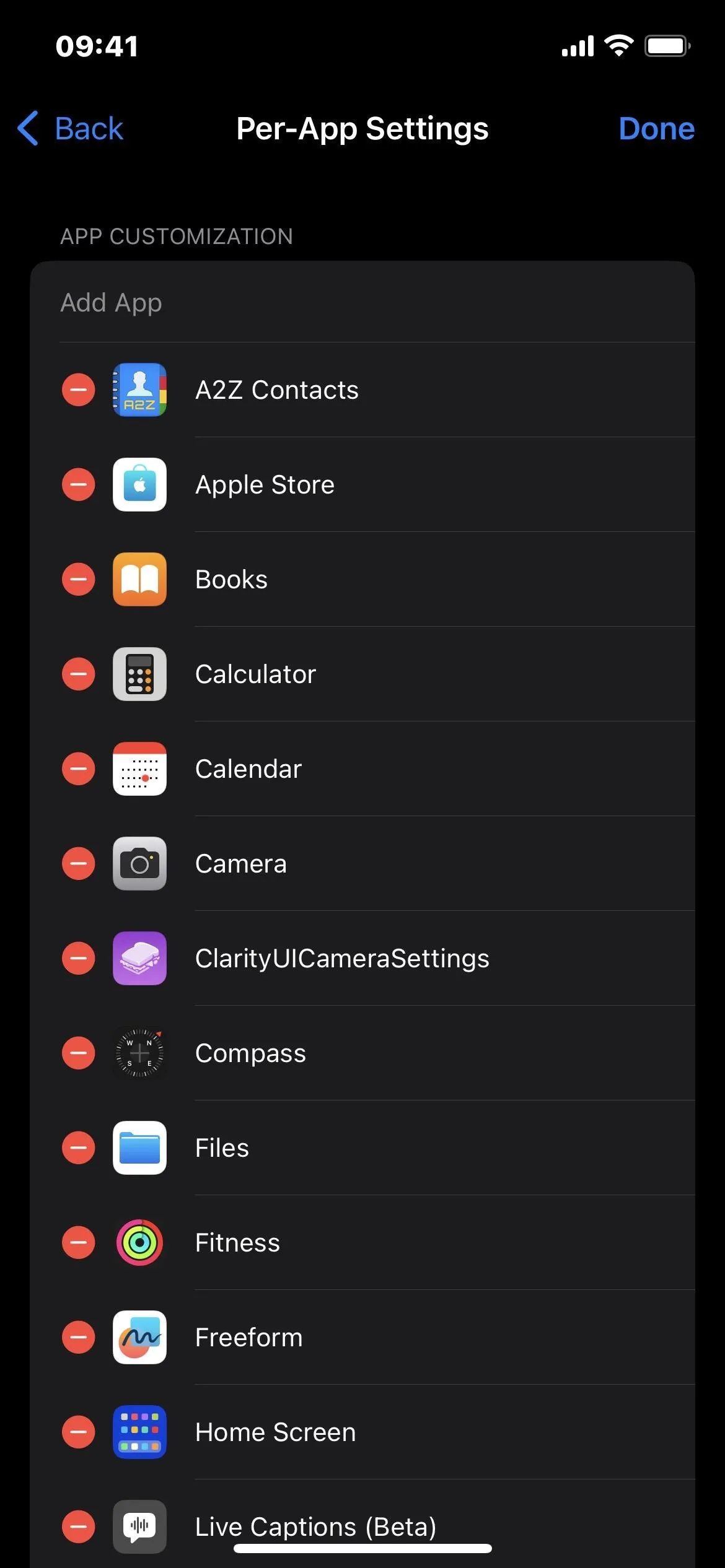Select the ClarityUICameraSettings row
Viewport: 725px width, 1568px height.
(x=362, y=959)
